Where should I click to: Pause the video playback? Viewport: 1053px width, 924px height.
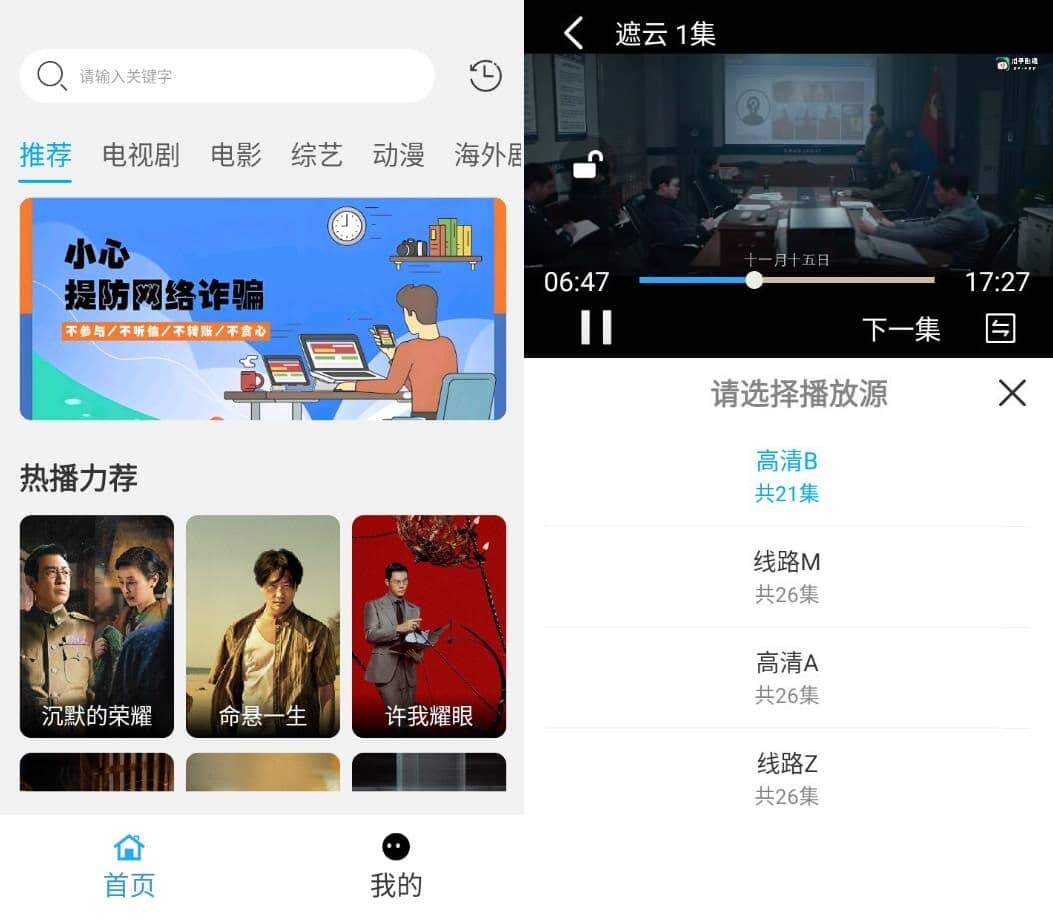[x=596, y=327]
